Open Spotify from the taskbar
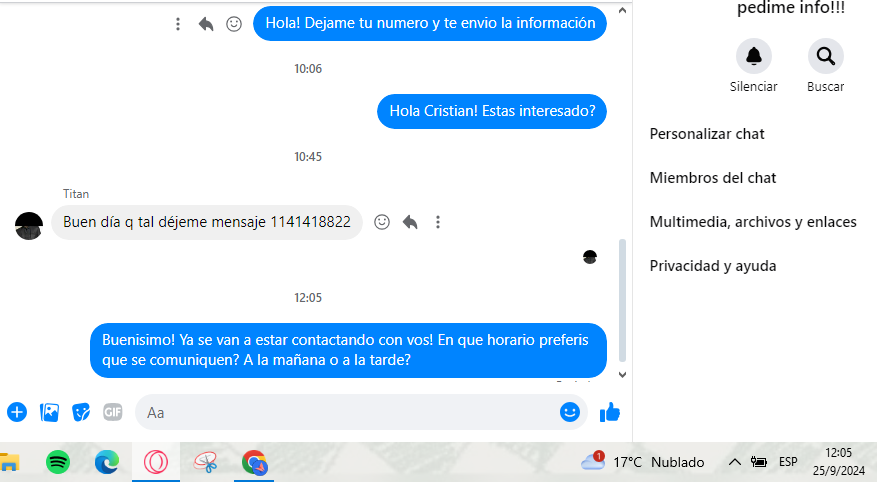Viewport: 877px width, 482px height. click(58, 462)
